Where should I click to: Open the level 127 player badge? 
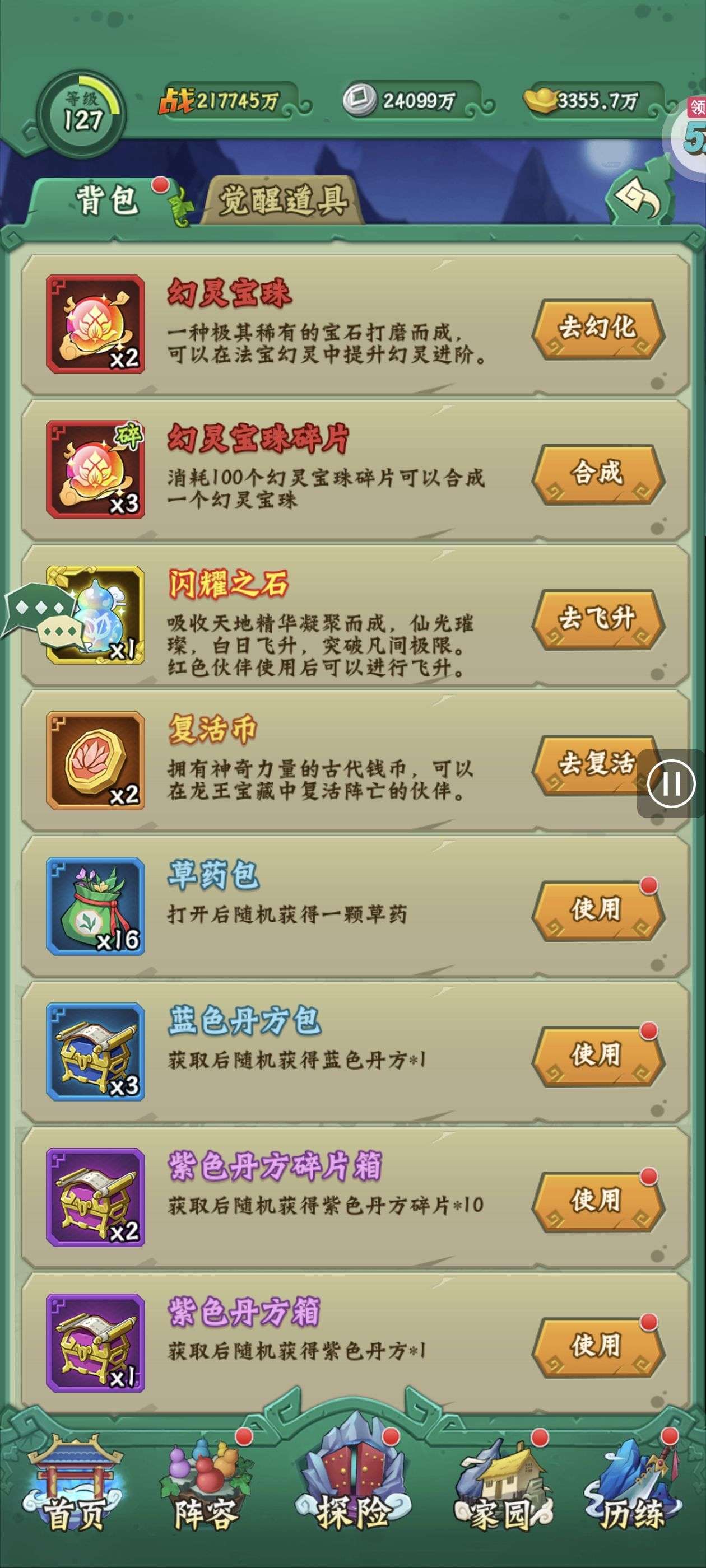click(x=82, y=114)
